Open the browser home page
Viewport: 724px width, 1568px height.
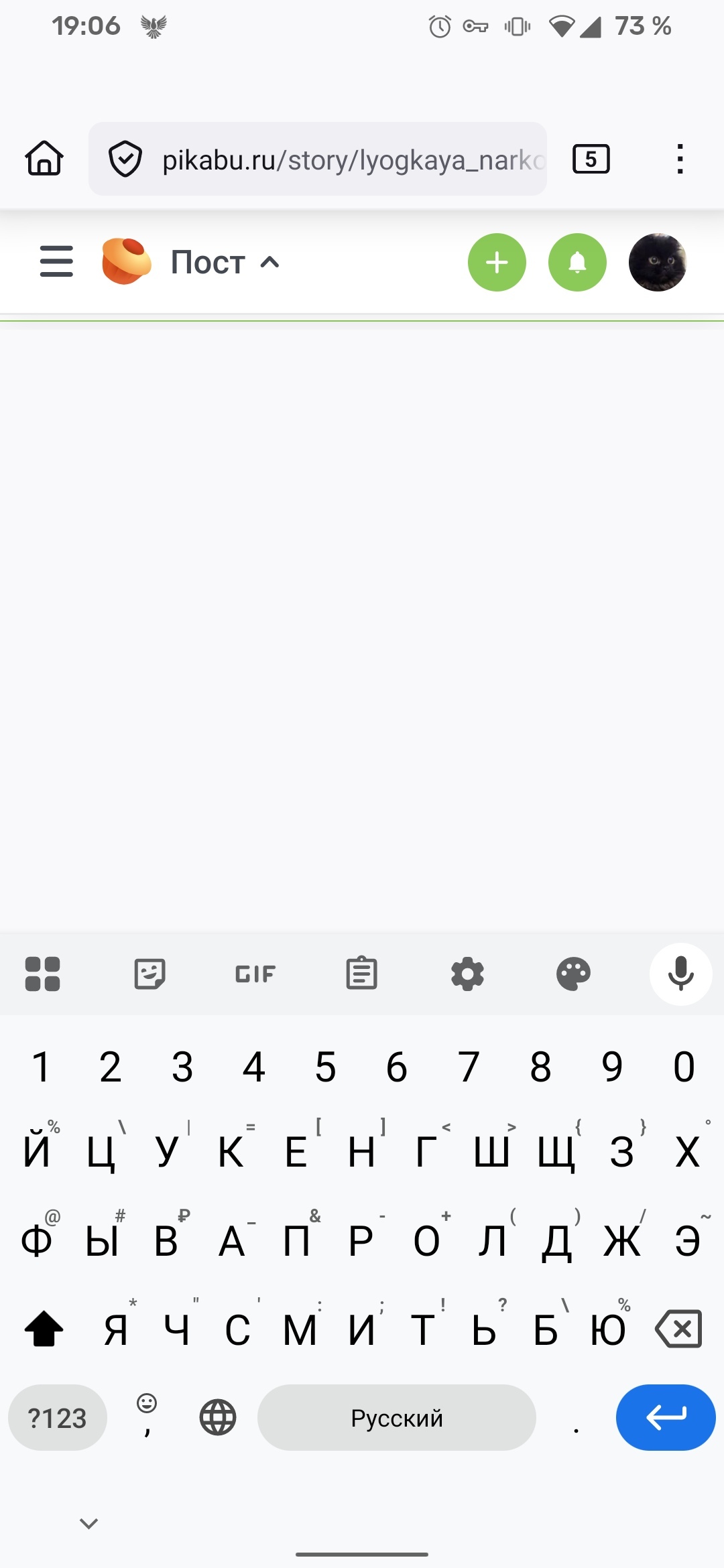(x=44, y=159)
